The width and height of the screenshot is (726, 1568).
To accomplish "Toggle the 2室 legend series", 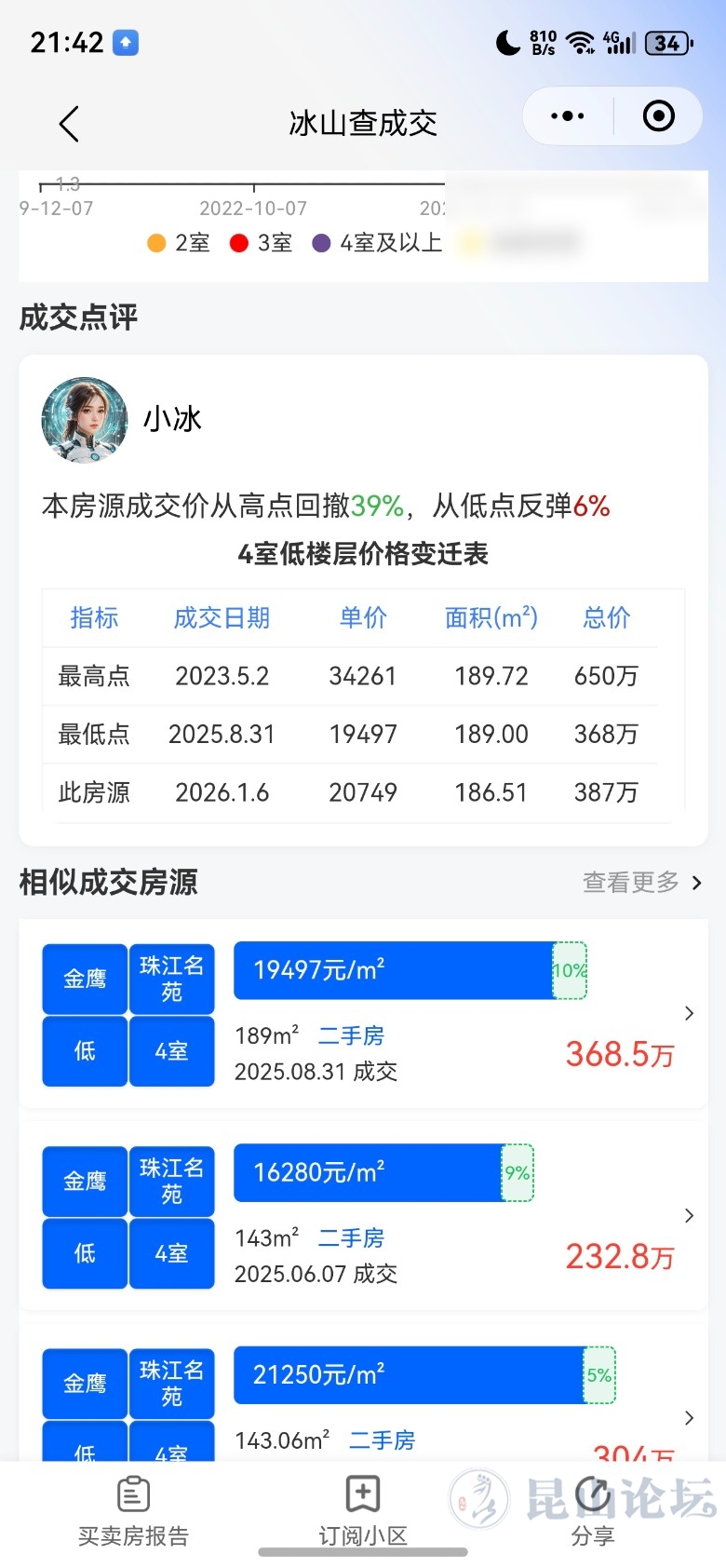I will pyautogui.click(x=179, y=243).
